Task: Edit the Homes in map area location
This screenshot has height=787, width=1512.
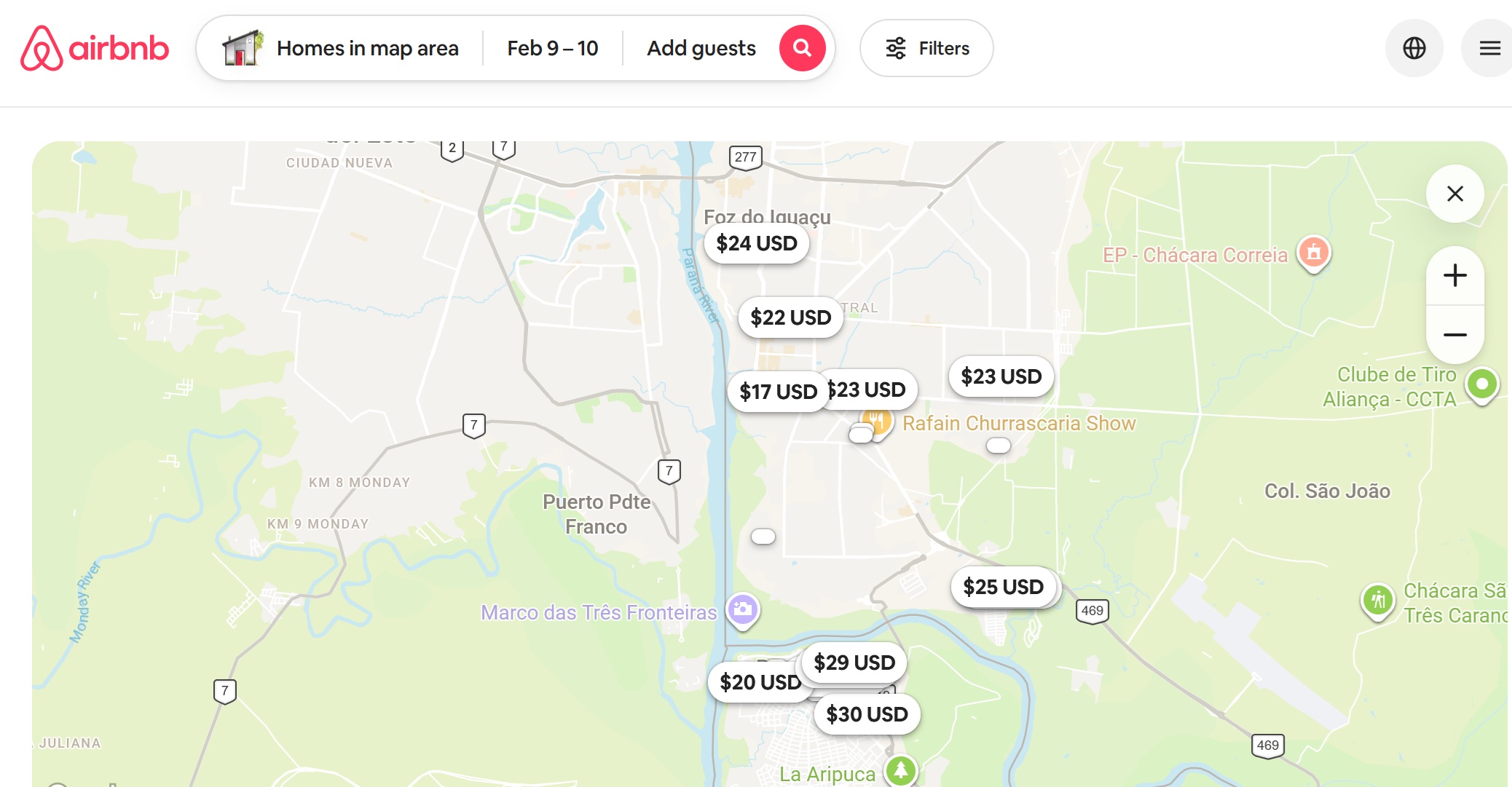Action: [366, 48]
